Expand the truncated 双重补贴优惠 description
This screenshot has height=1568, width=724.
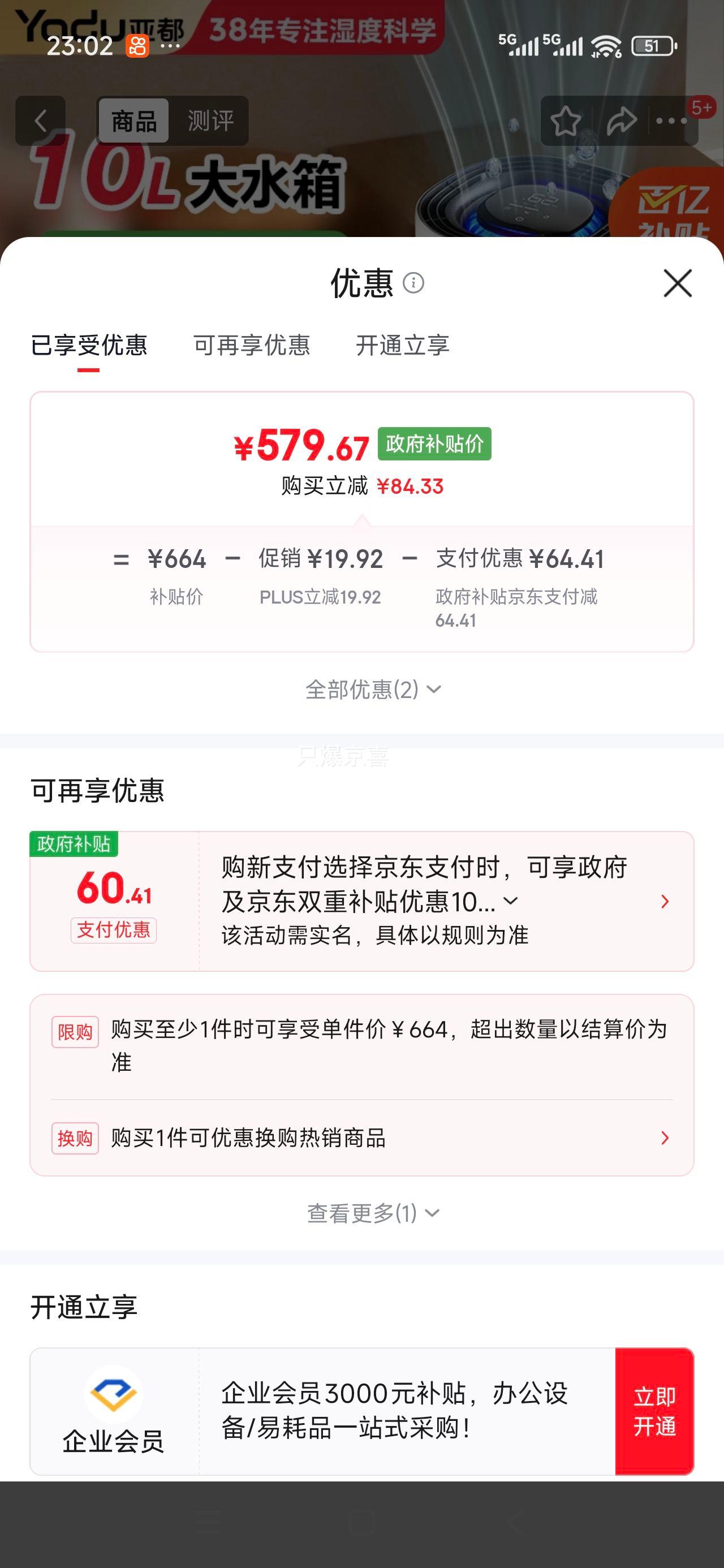pos(511,902)
